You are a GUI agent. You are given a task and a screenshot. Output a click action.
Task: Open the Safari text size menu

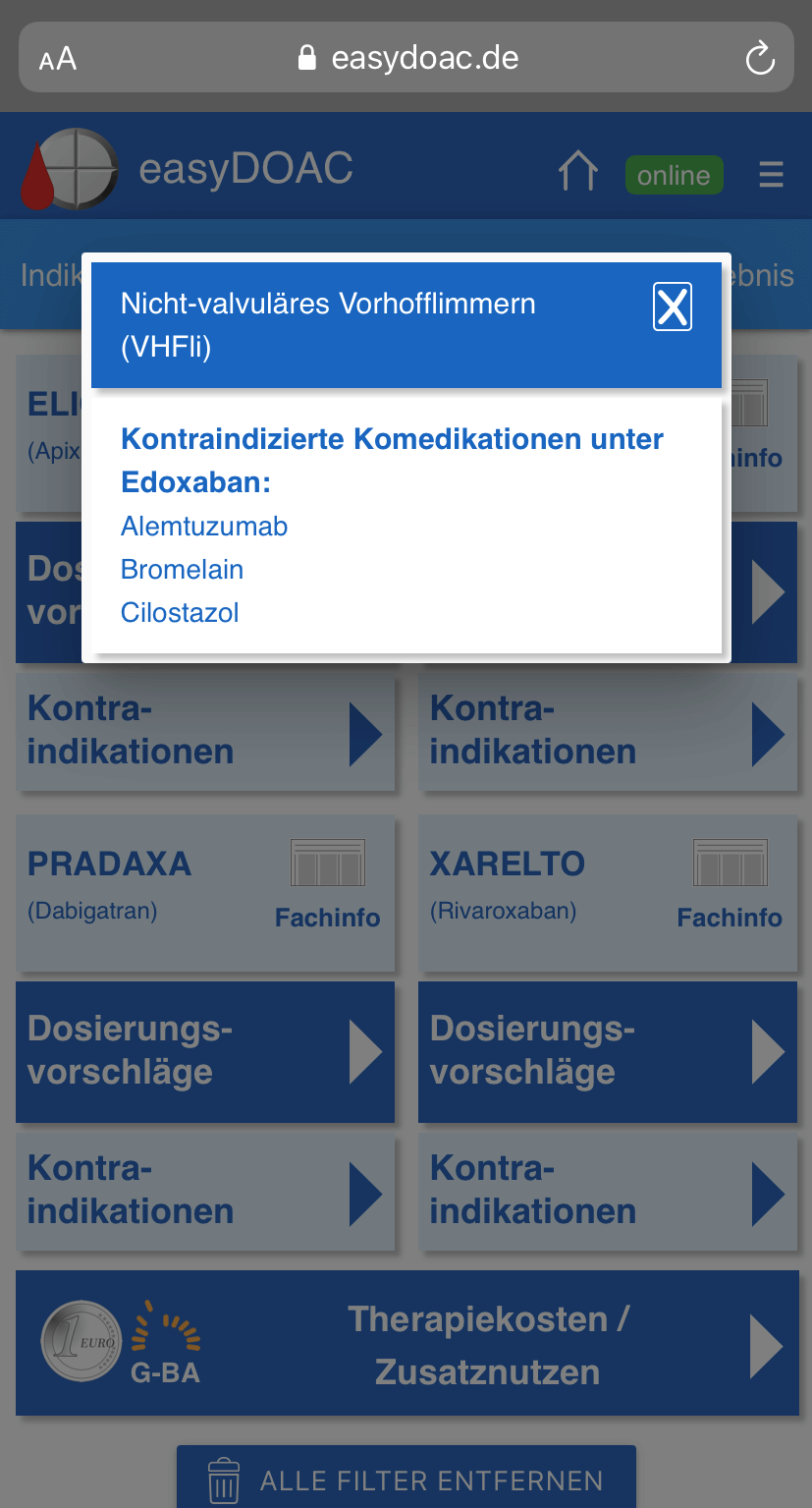click(58, 59)
